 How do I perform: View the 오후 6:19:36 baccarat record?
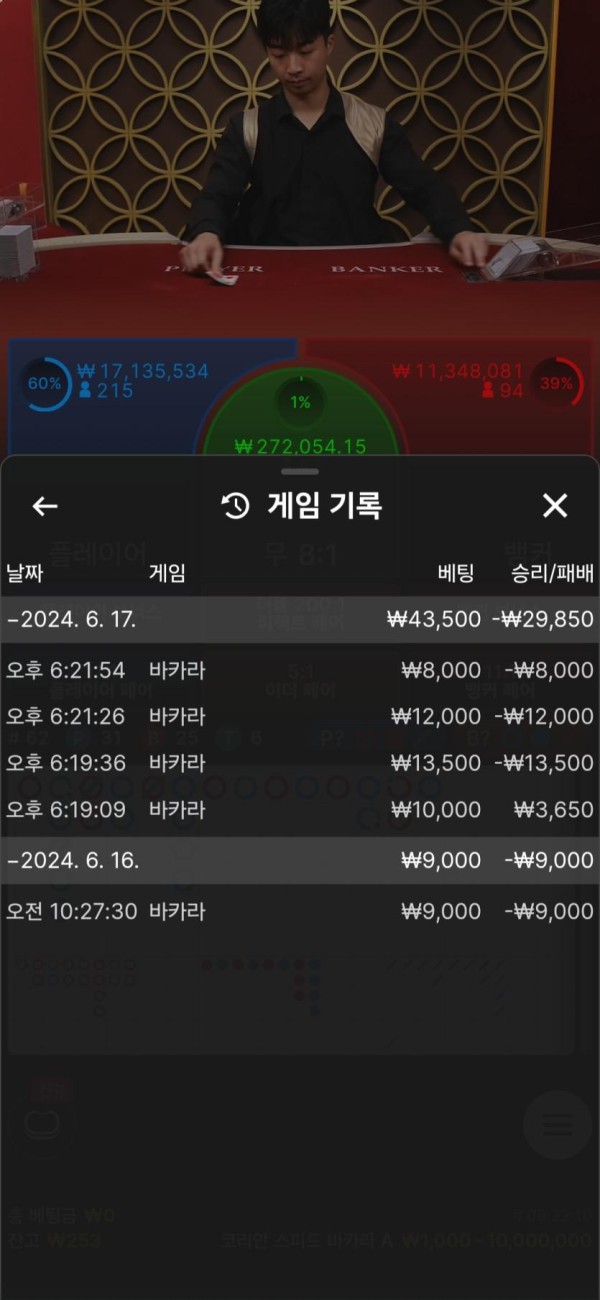300,763
